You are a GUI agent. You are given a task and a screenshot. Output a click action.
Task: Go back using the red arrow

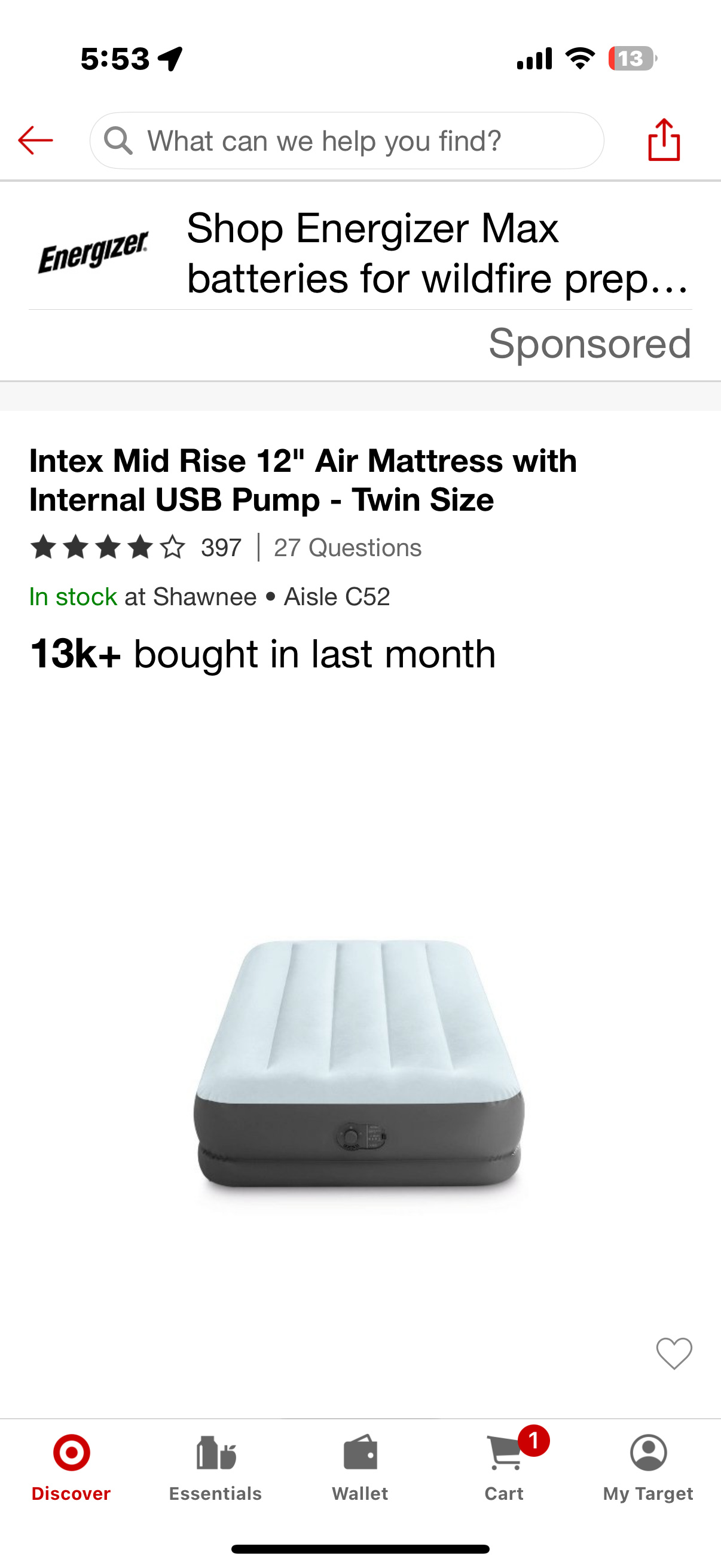point(35,141)
